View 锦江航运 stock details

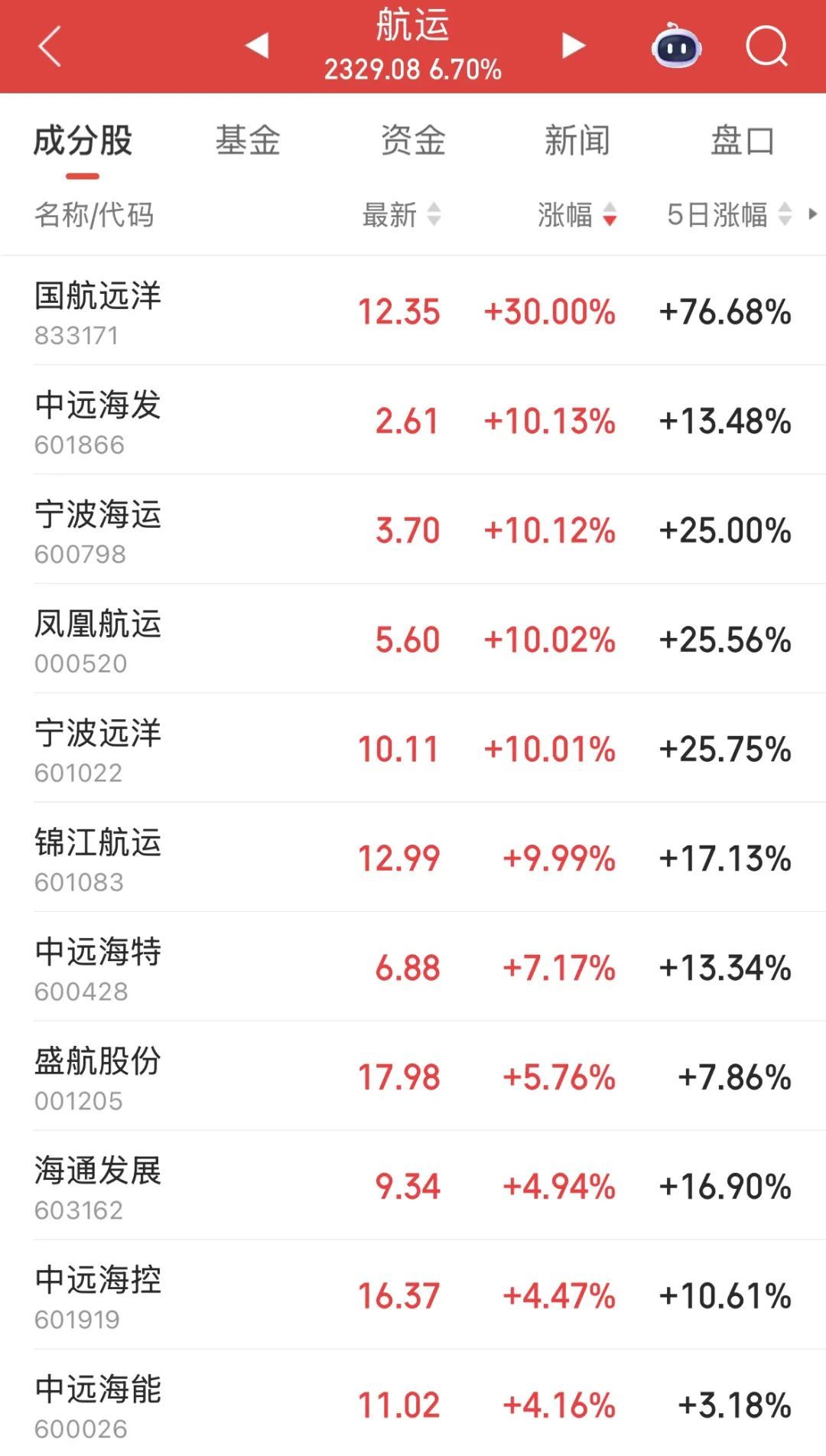(x=98, y=858)
